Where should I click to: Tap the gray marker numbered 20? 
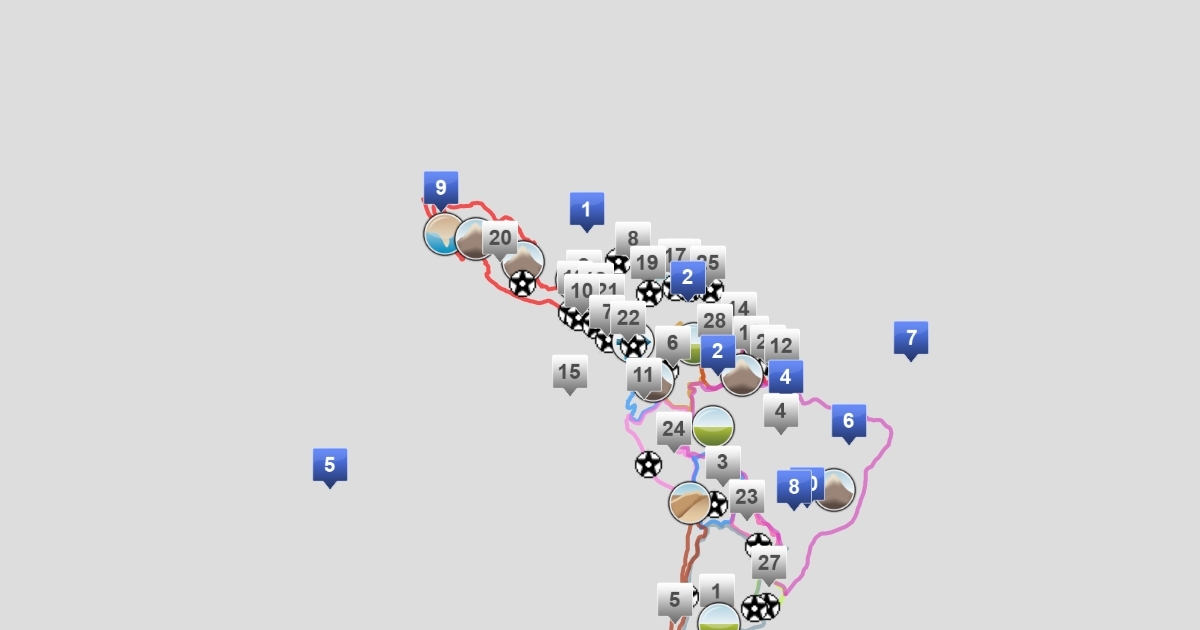(500, 238)
